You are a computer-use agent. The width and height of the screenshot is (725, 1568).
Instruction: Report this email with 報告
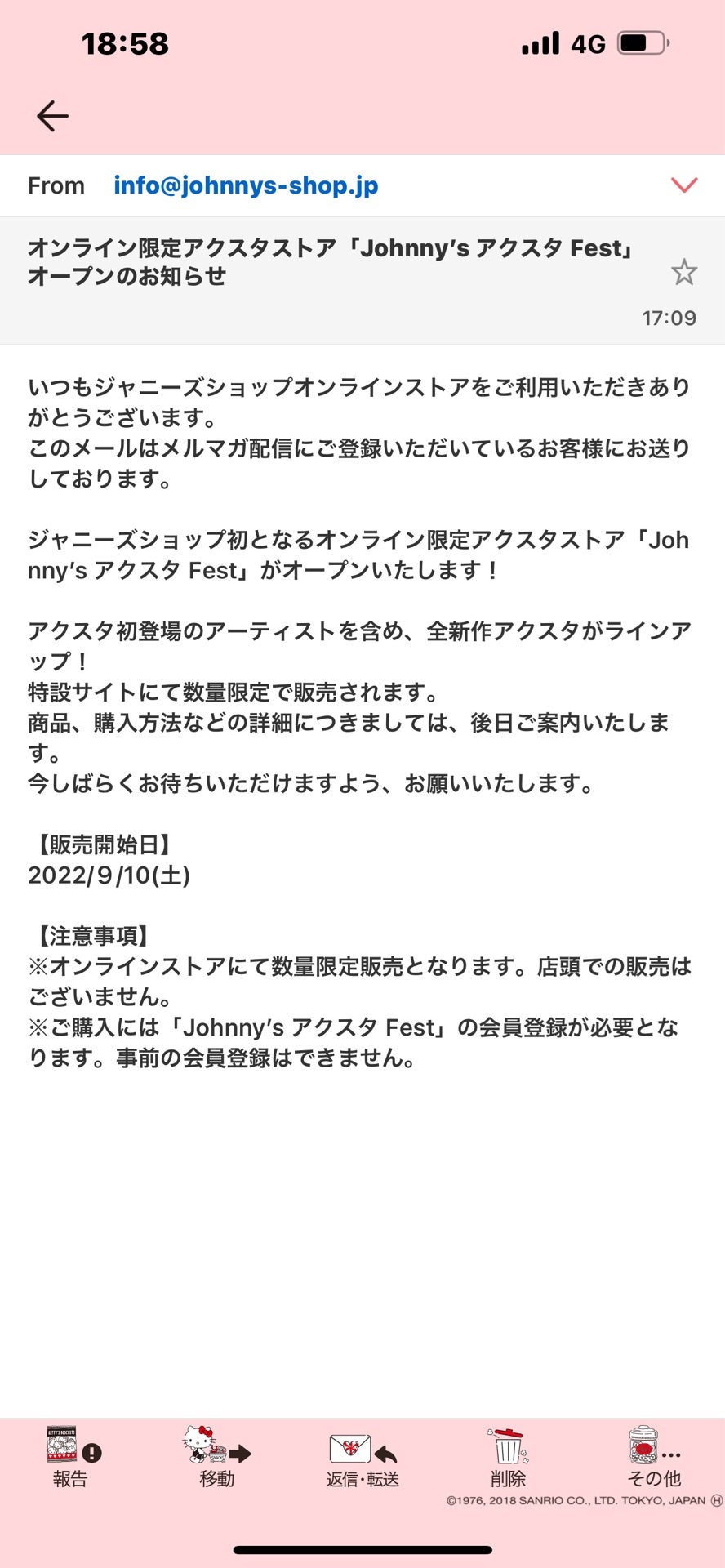pos(72,1458)
